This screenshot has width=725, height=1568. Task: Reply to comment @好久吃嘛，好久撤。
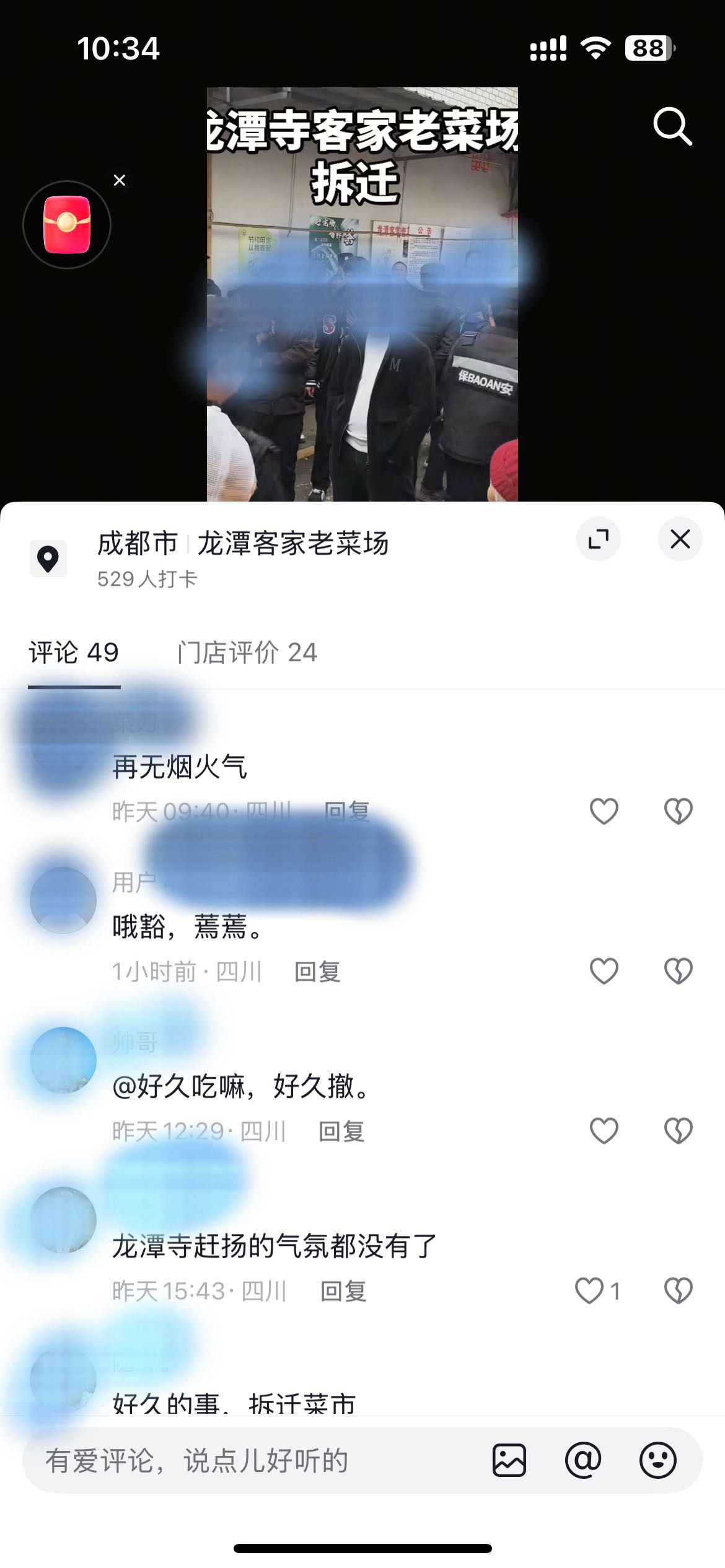pyautogui.click(x=341, y=1131)
